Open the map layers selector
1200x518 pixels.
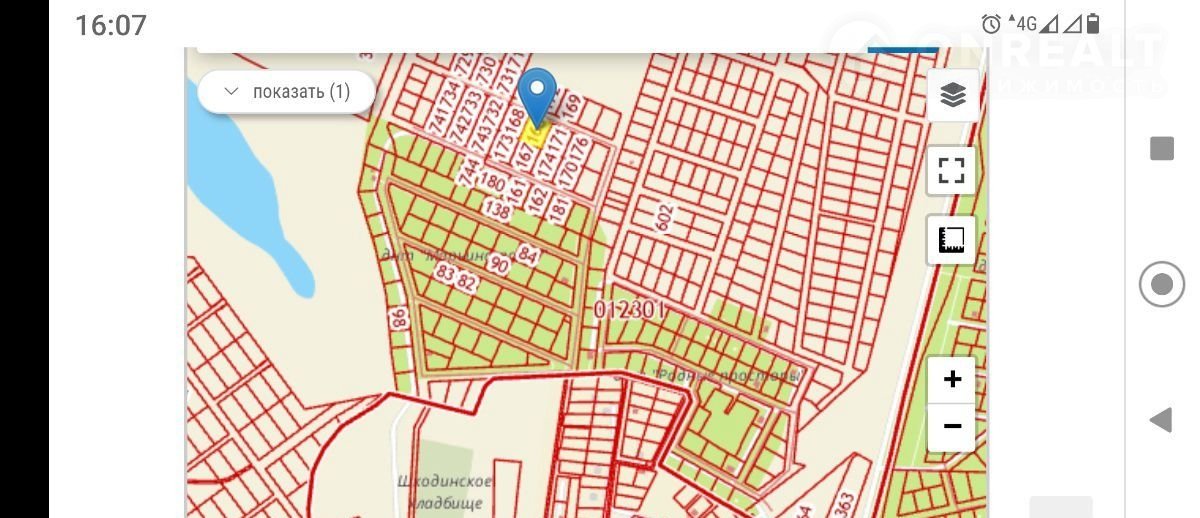click(952, 95)
